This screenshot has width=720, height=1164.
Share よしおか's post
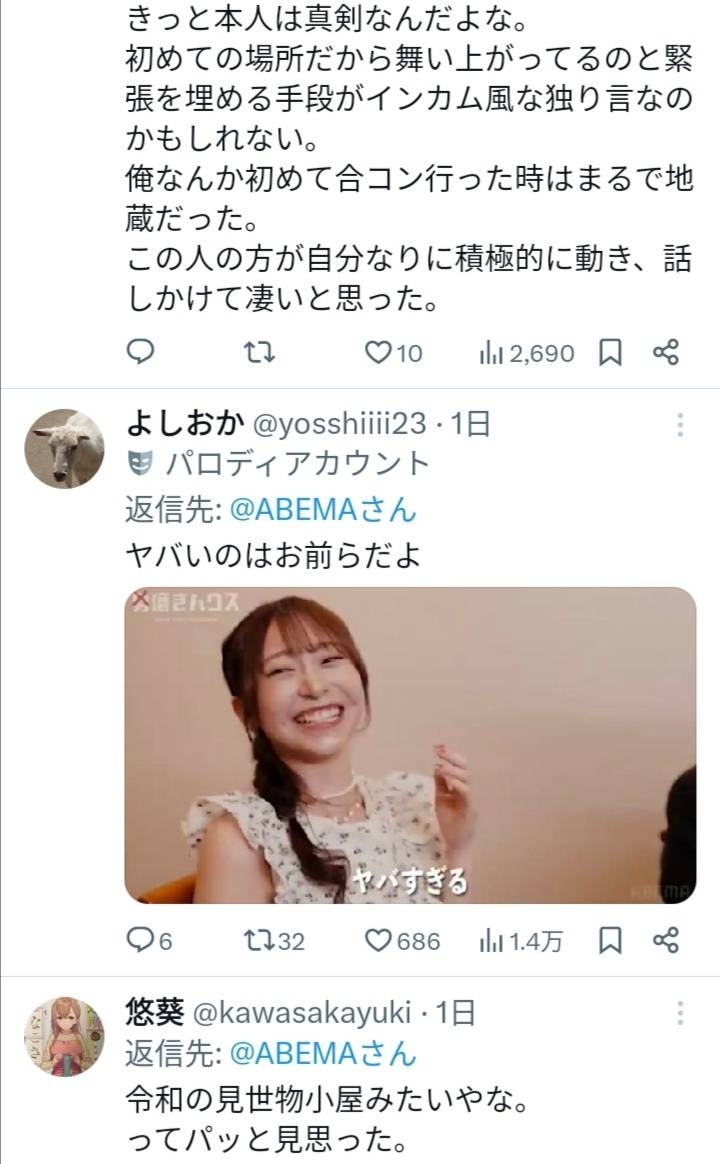(x=666, y=941)
